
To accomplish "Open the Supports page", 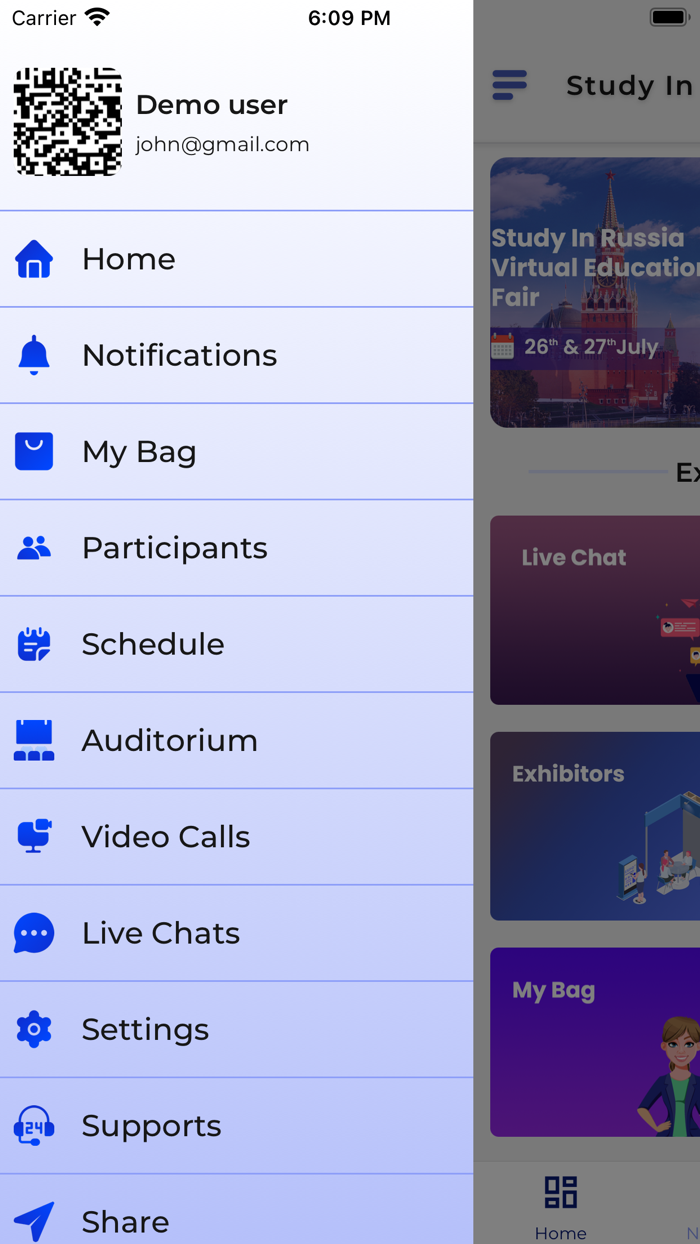I will [x=236, y=1126].
